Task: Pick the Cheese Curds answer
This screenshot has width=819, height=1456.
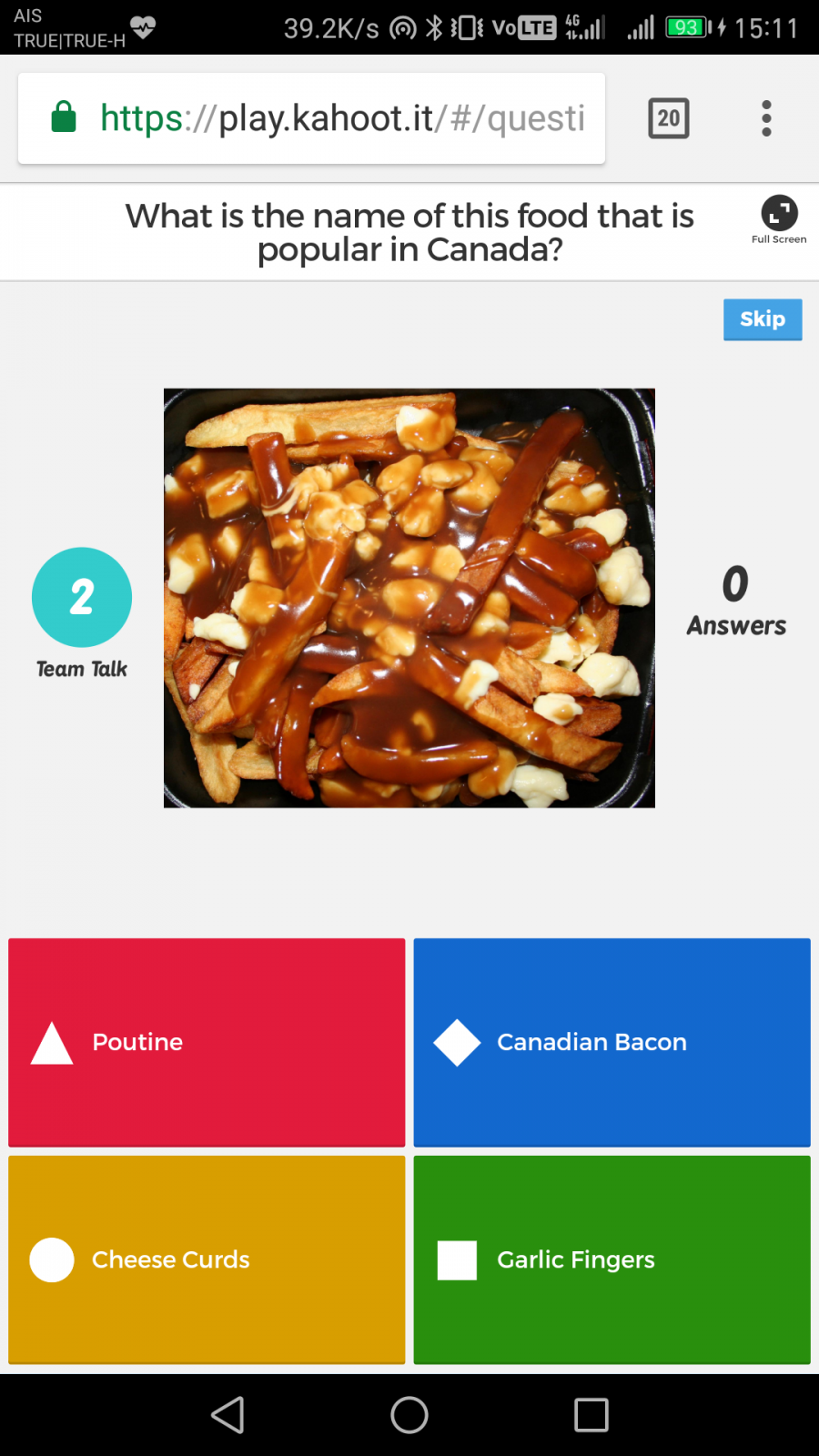Action: click(x=207, y=1259)
